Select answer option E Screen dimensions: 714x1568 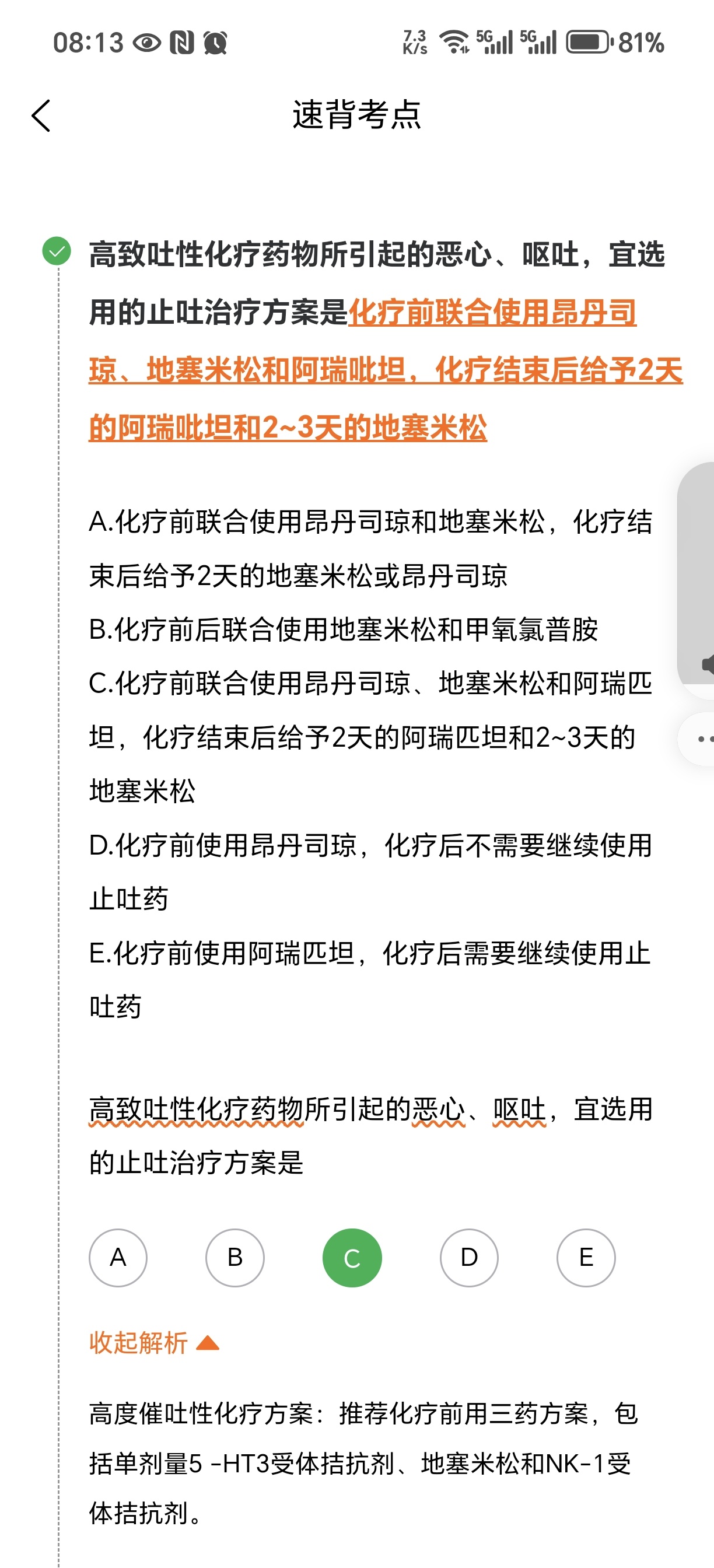(586, 1258)
